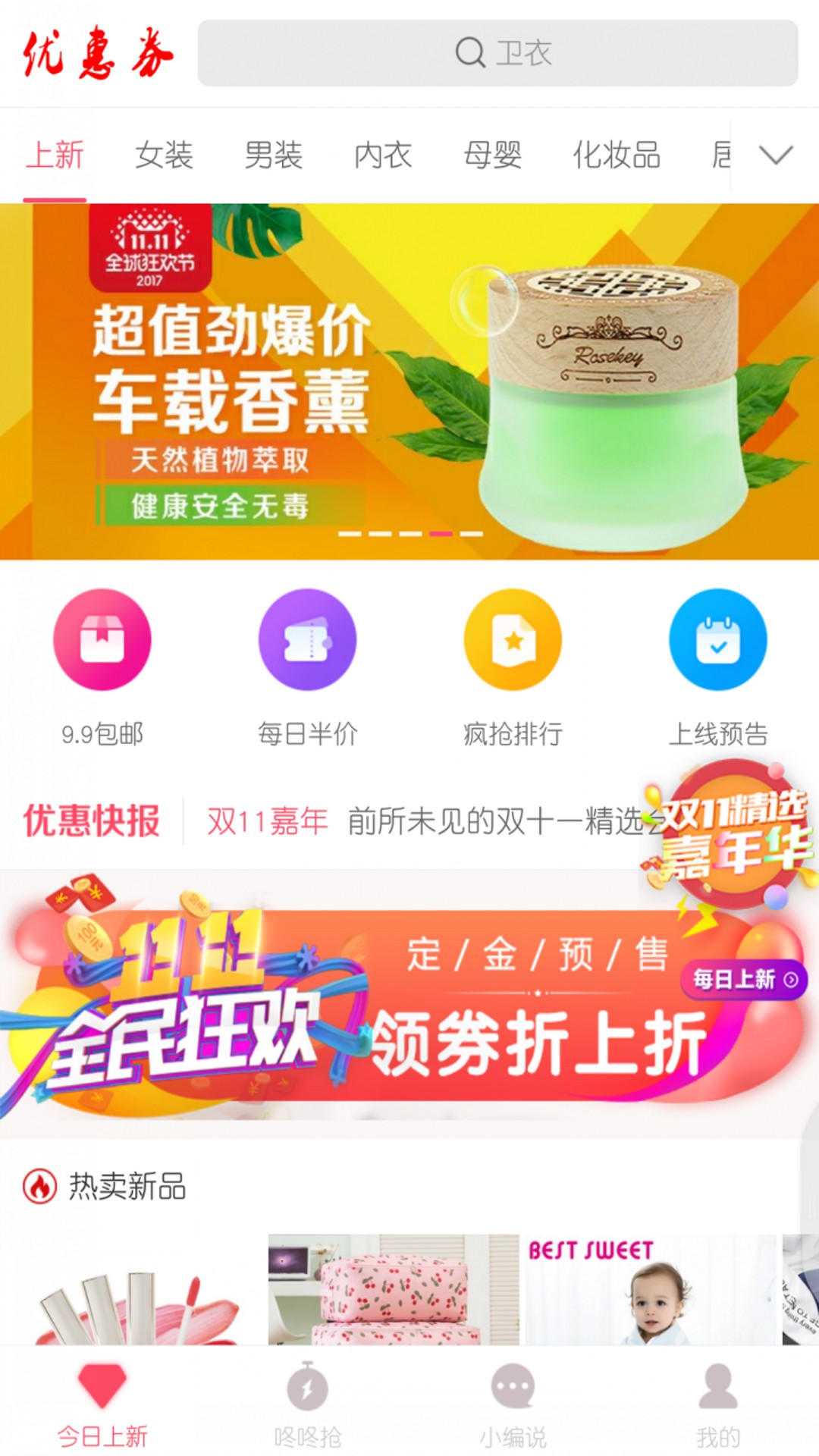Open 每日半价 deals
The width and height of the screenshot is (819, 1456).
(x=307, y=668)
